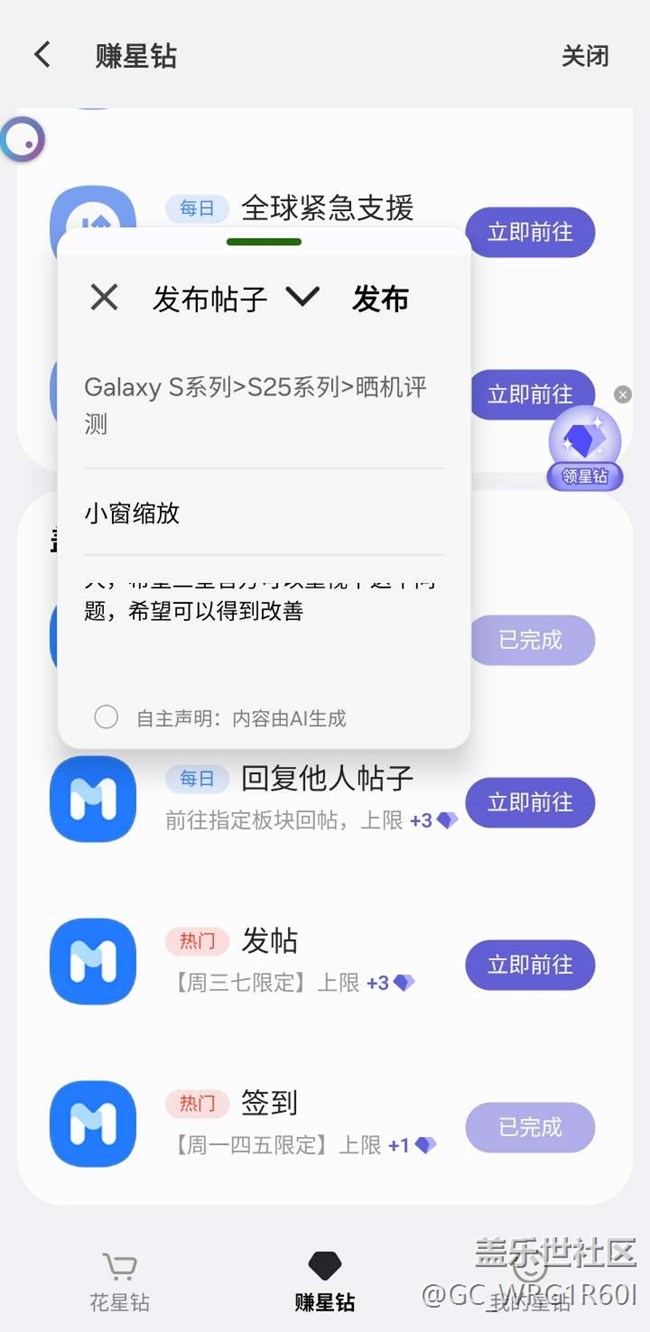The height and width of the screenshot is (1332, 650).
Task: Tap 立即前往 for the 发帖 task
Action: tap(530, 965)
